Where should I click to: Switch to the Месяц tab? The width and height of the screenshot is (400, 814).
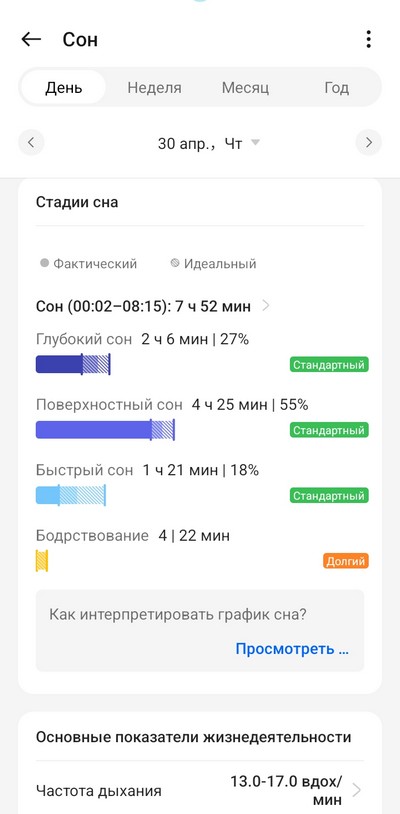[x=245, y=87]
